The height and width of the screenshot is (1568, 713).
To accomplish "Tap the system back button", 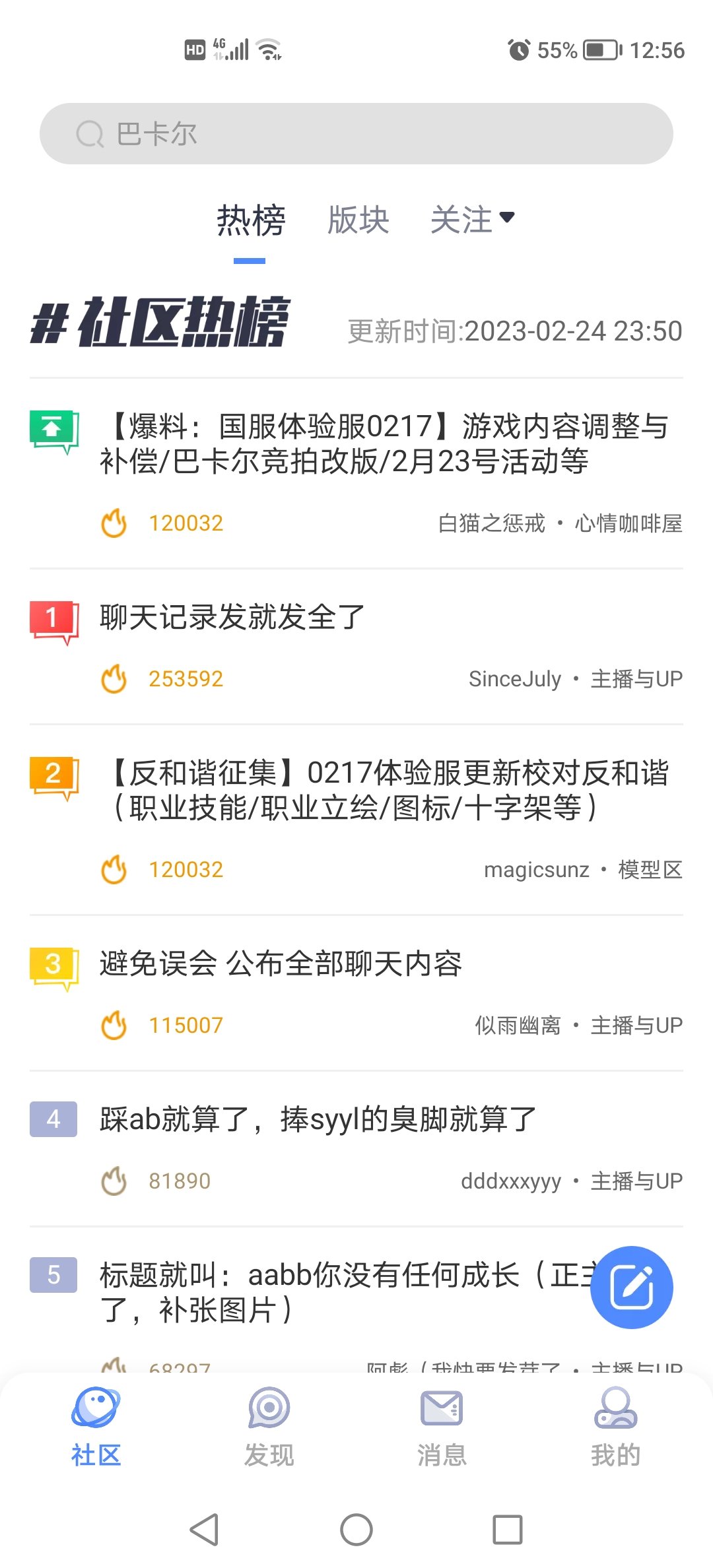I will point(205,1529).
